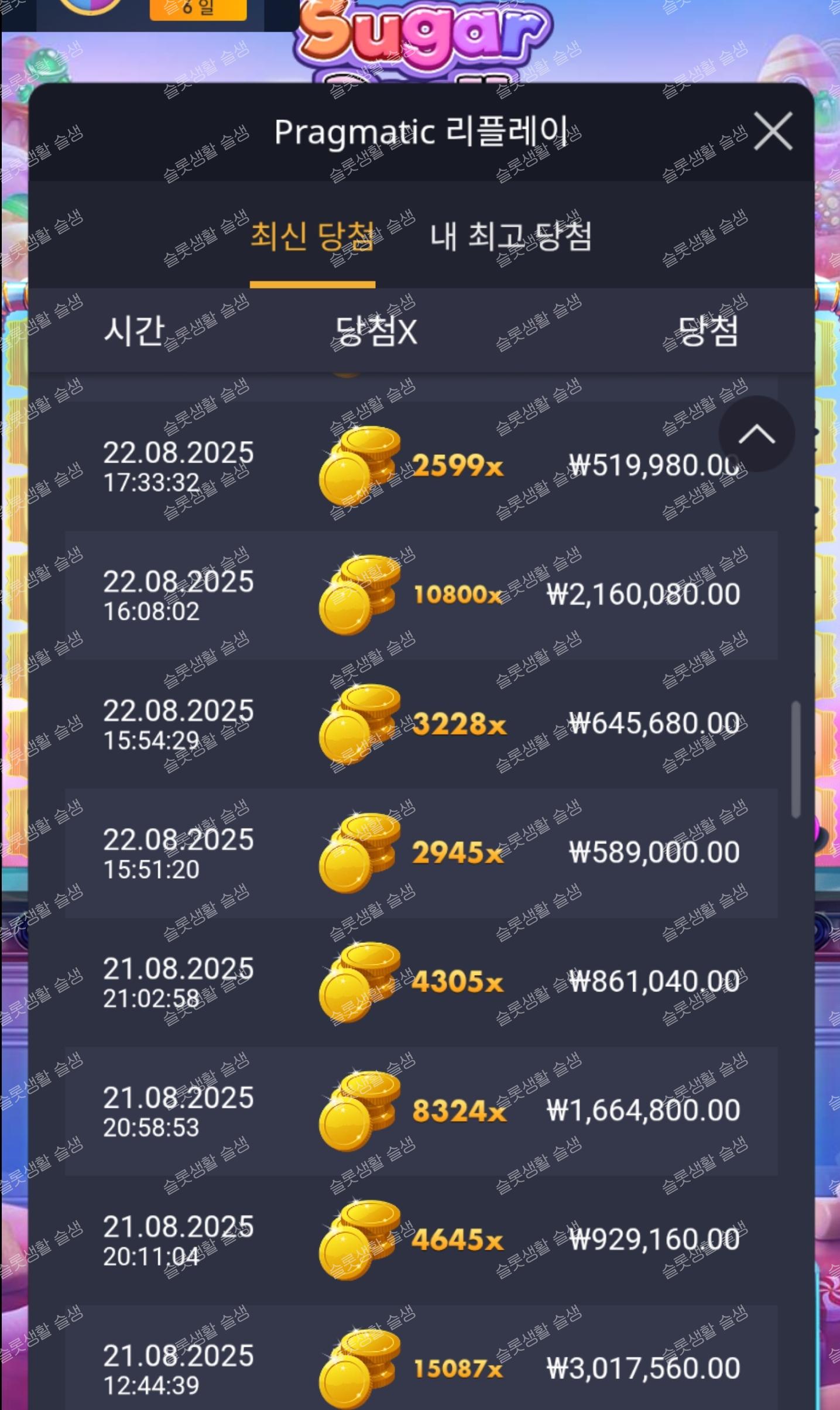Switch to the 내 최고 당첨 tab

[x=510, y=236]
